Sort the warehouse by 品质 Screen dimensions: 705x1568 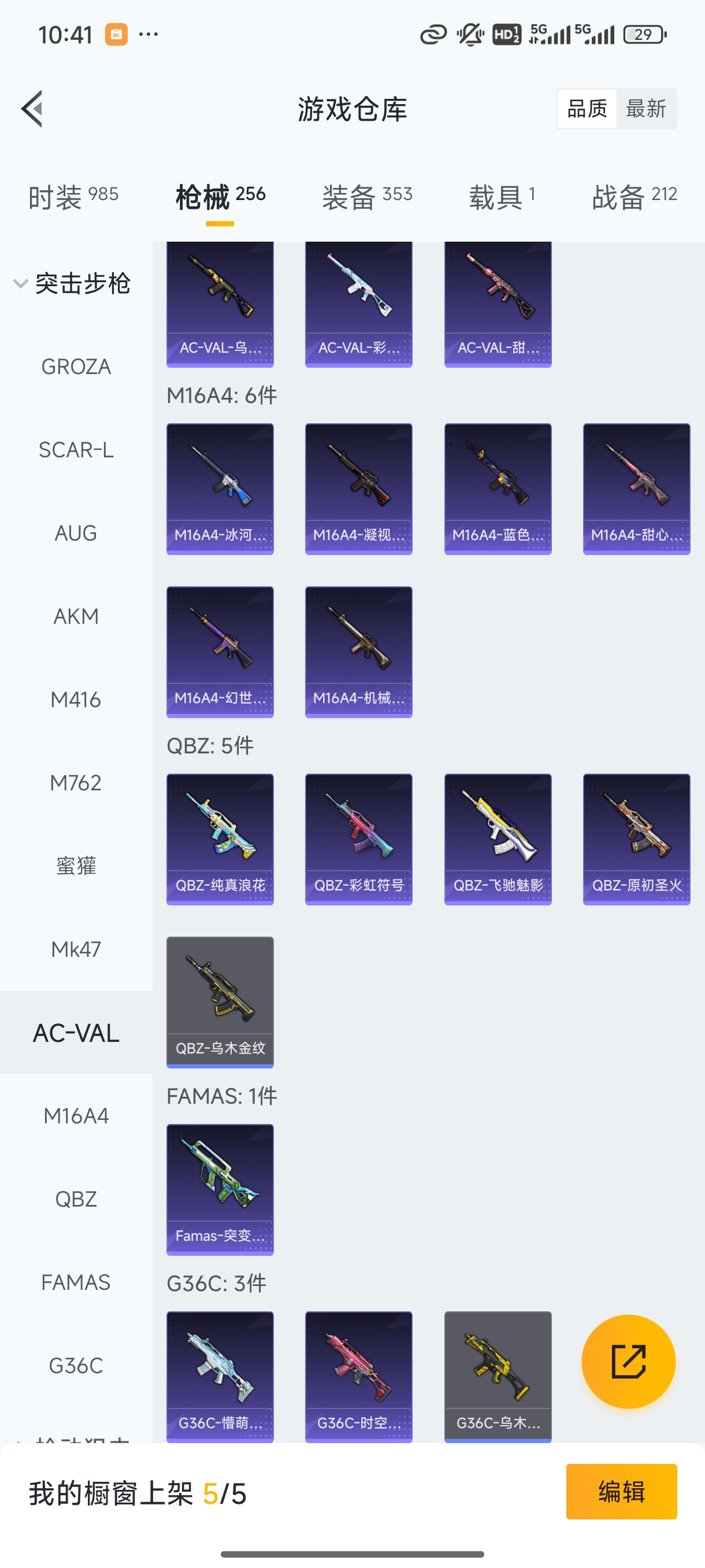[x=587, y=109]
